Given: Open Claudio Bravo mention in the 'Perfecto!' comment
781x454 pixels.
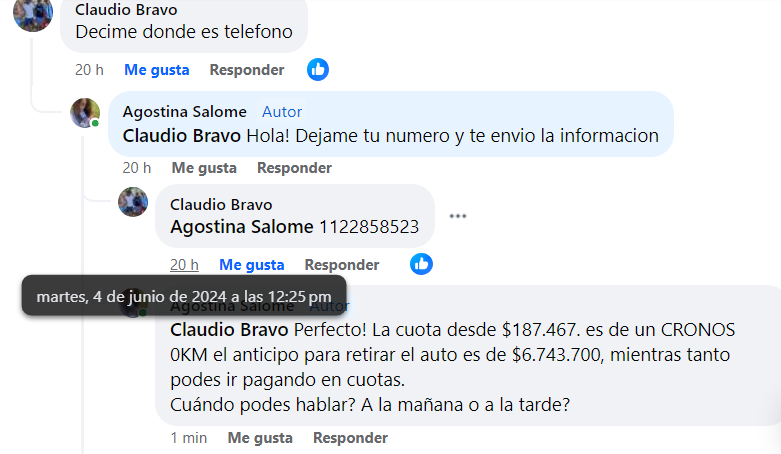Looking at the screenshot, I should tap(229, 330).
